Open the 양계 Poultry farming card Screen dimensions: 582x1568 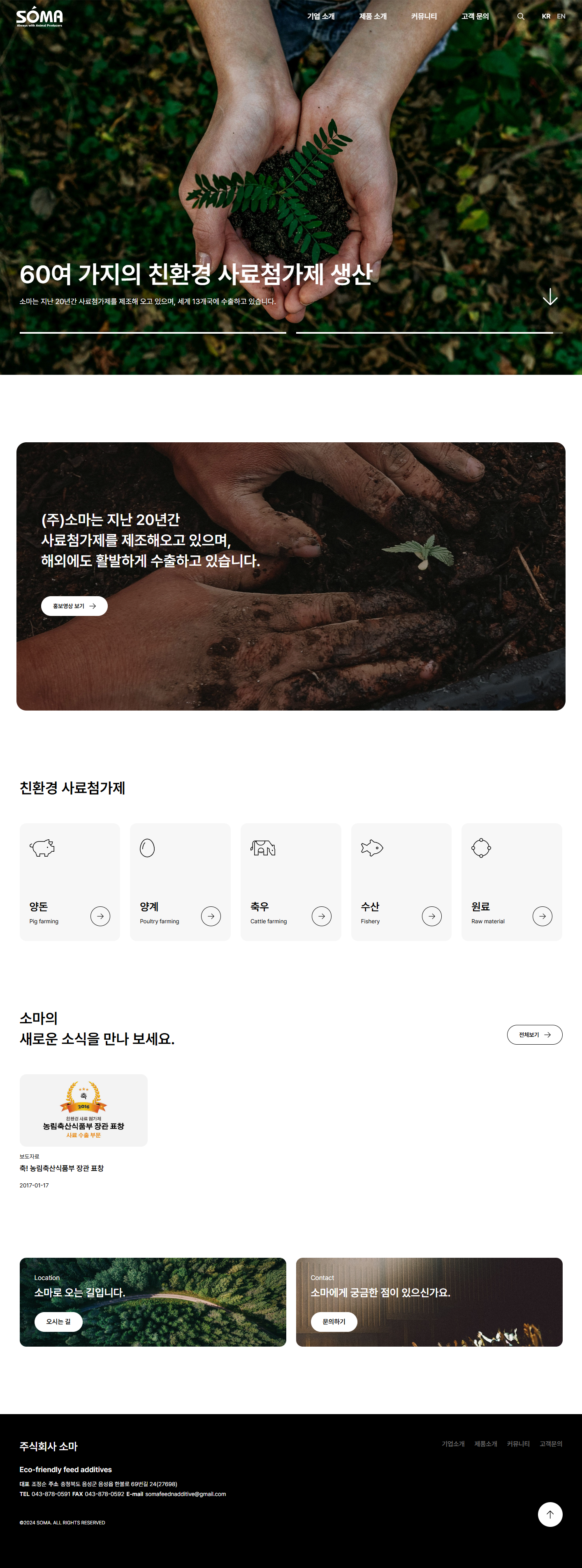[x=180, y=881]
